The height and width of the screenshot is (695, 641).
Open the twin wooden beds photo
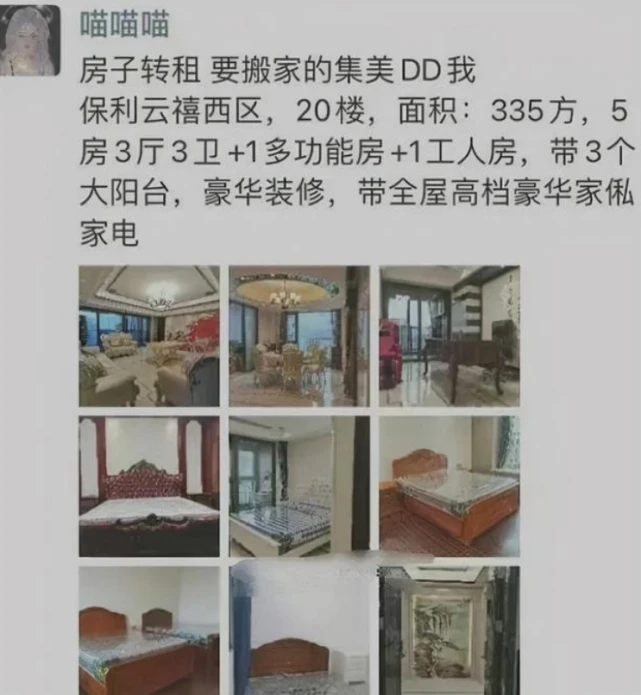pyautogui.click(x=149, y=631)
